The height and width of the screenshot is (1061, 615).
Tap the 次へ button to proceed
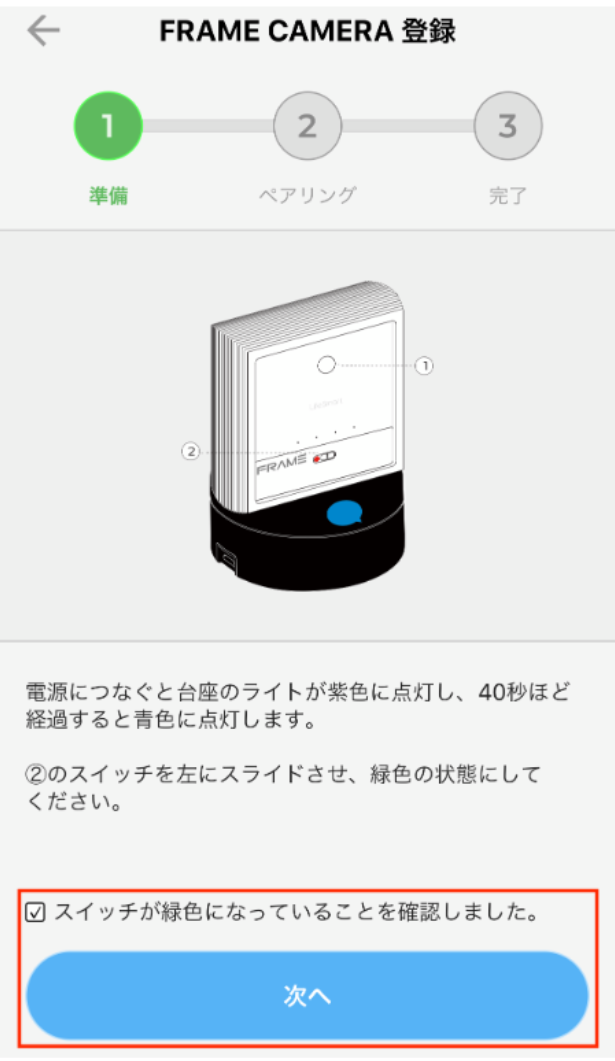click(x=307, y=996)
